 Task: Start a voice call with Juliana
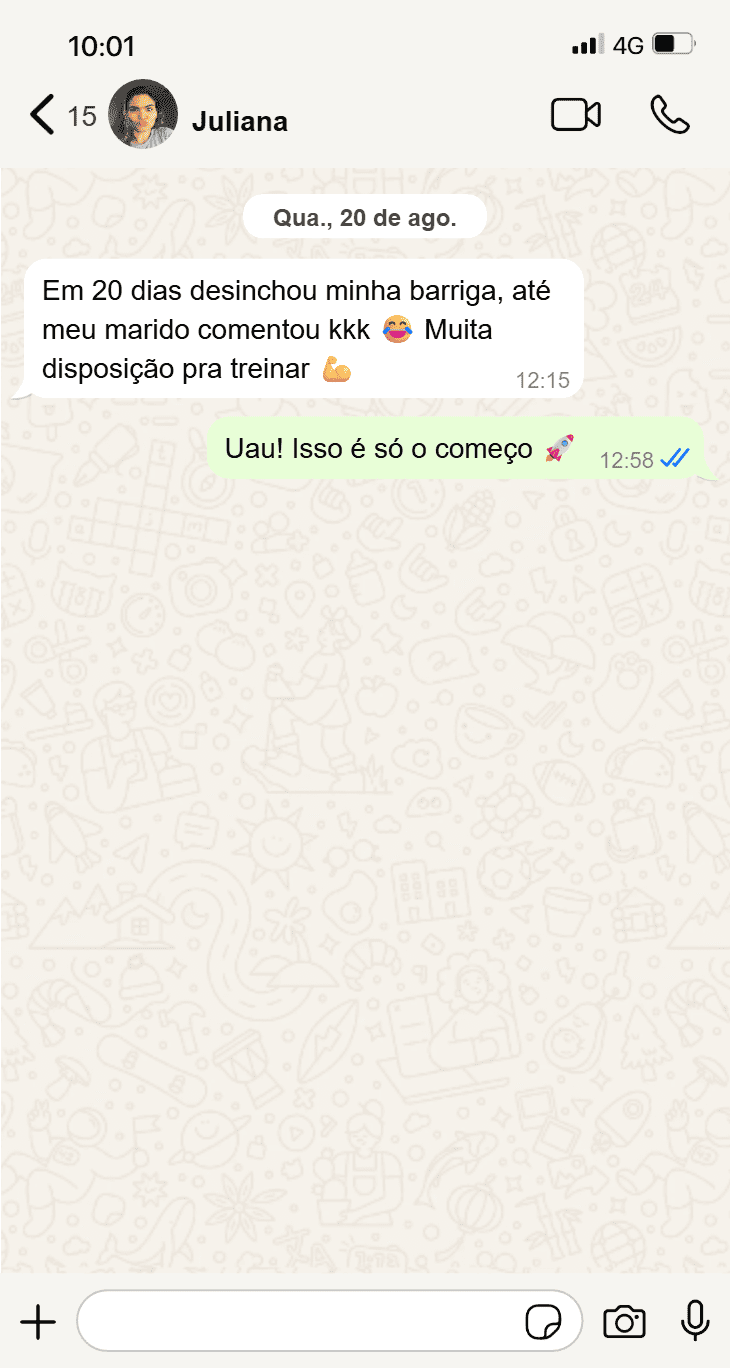(x=669, y=115)
